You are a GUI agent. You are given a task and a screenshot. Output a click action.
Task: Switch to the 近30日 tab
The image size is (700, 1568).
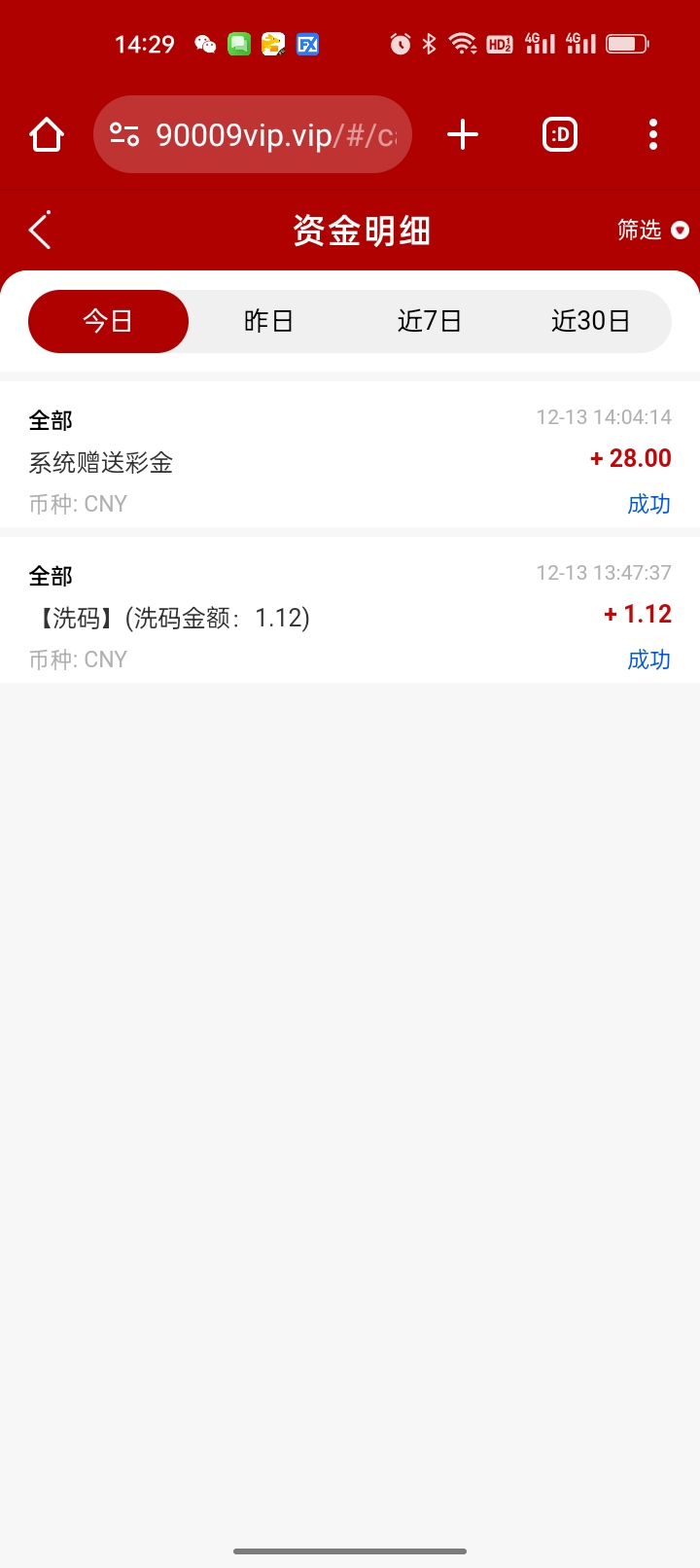[590, 321]
